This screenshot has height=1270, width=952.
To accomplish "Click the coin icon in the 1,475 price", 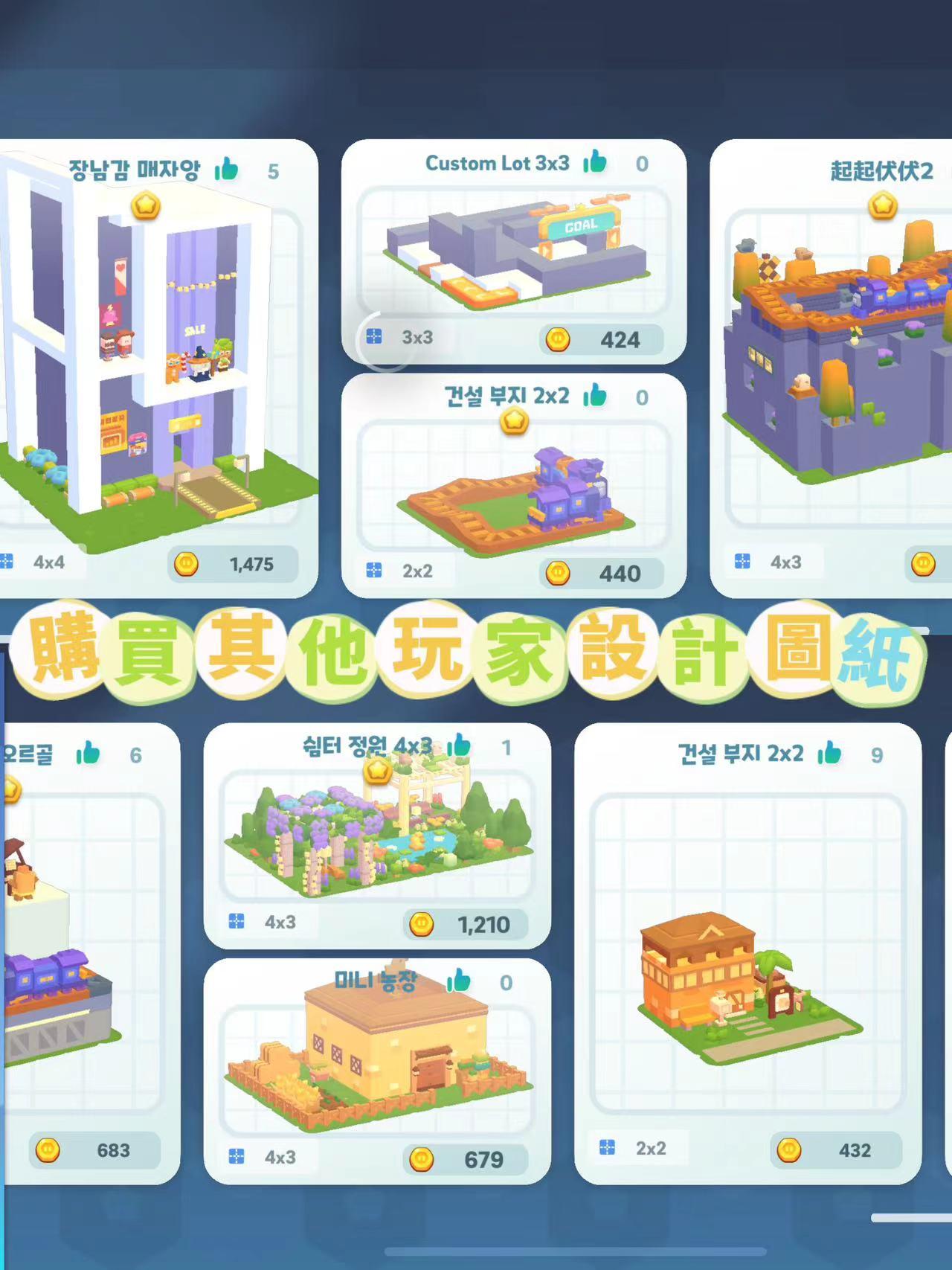I will pyautogui.click(x=186, y=564).
